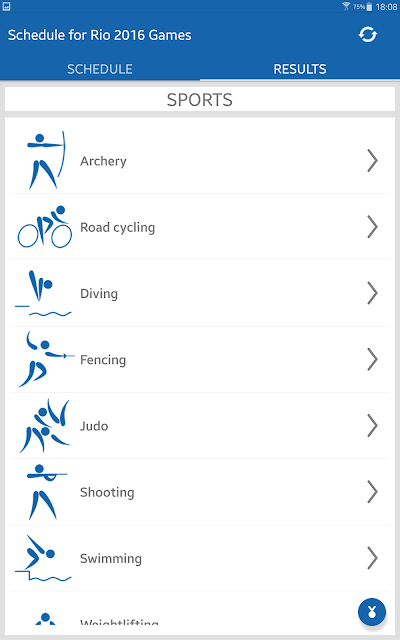Refresh the schedule data
The image size is (400, 640).
[367, 35]
